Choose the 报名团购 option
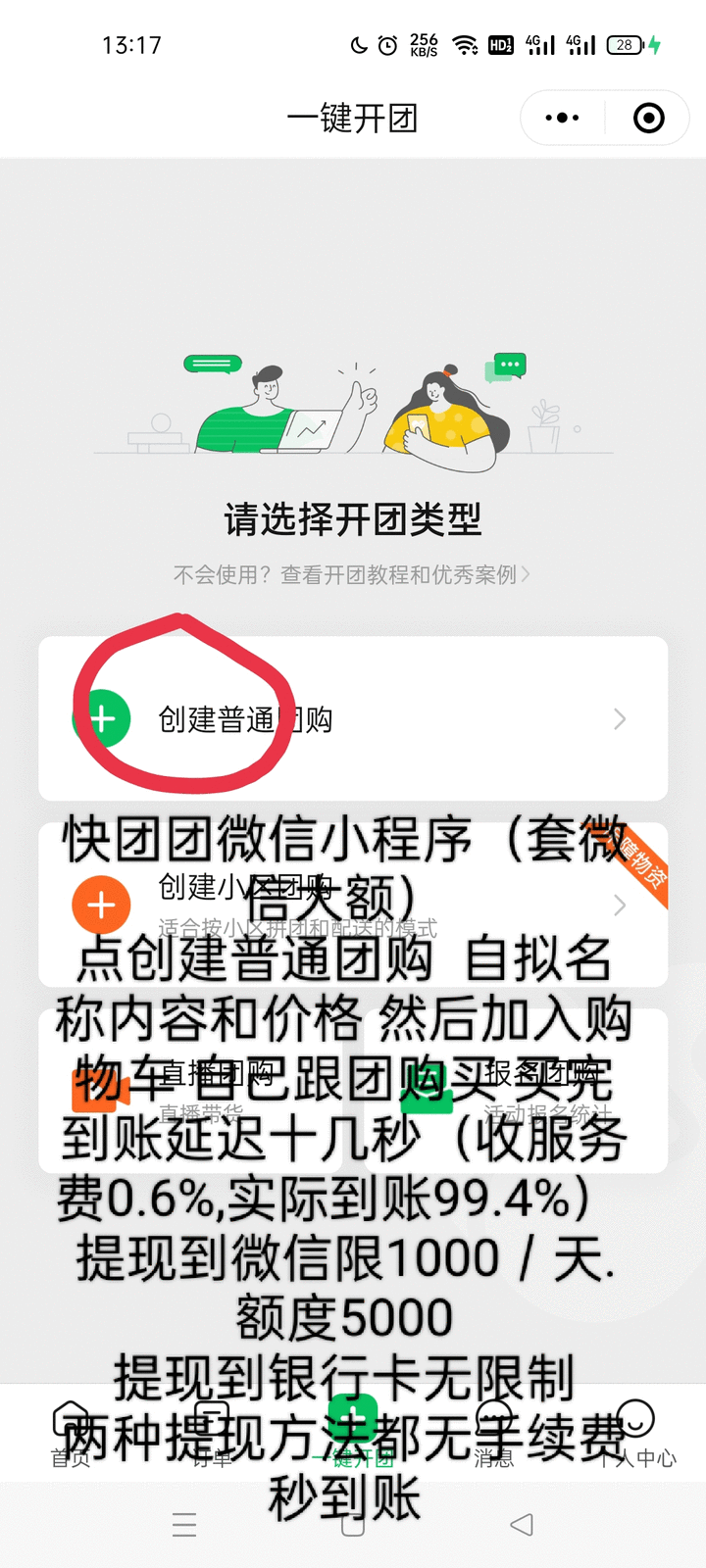Viewport: 706px width, 1568px height. [512, 1091]
